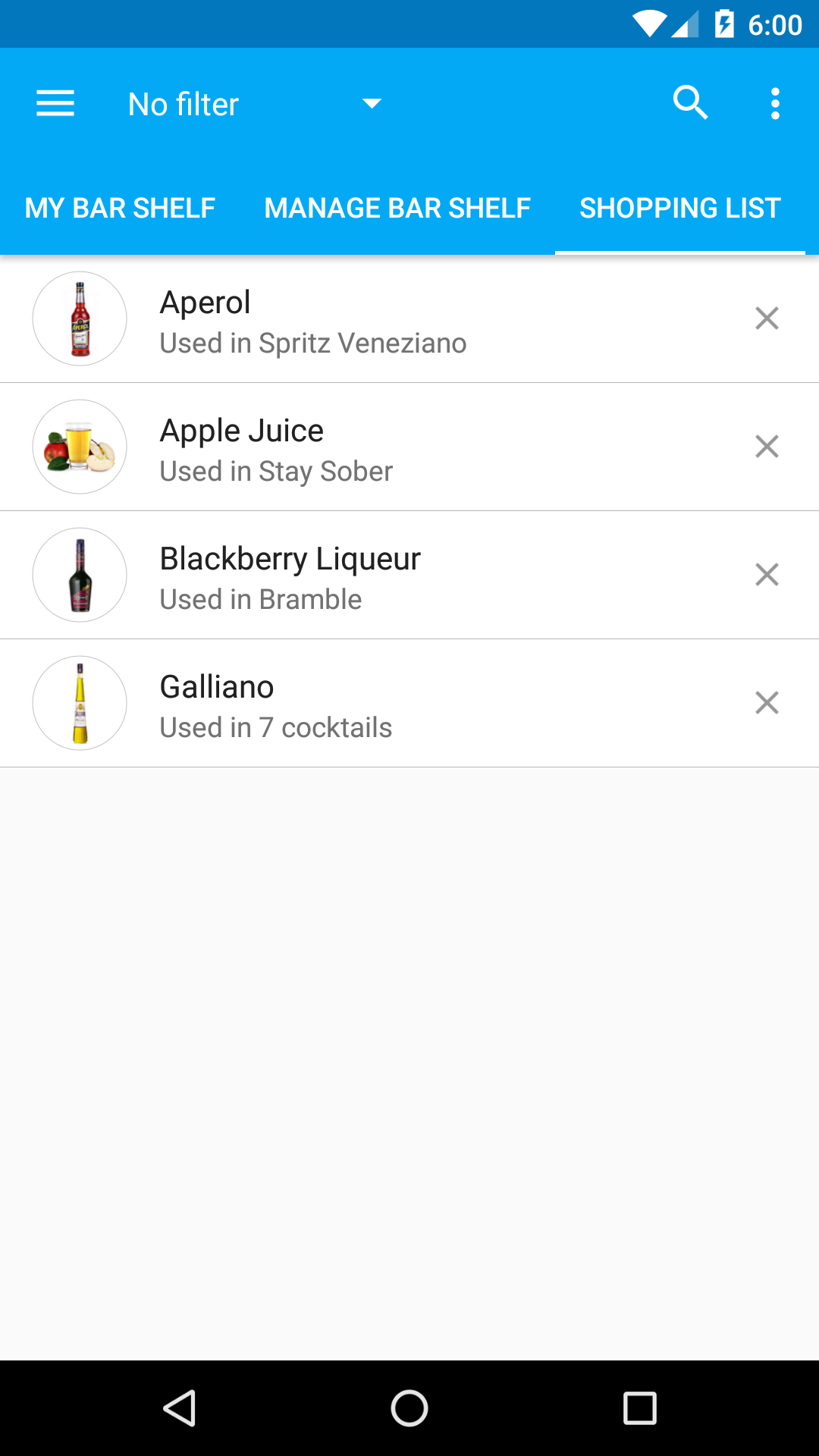819x1456 pixels.
Task: Switch to Manage Bar Shelf tab
Action: click(x=397, y=209)
